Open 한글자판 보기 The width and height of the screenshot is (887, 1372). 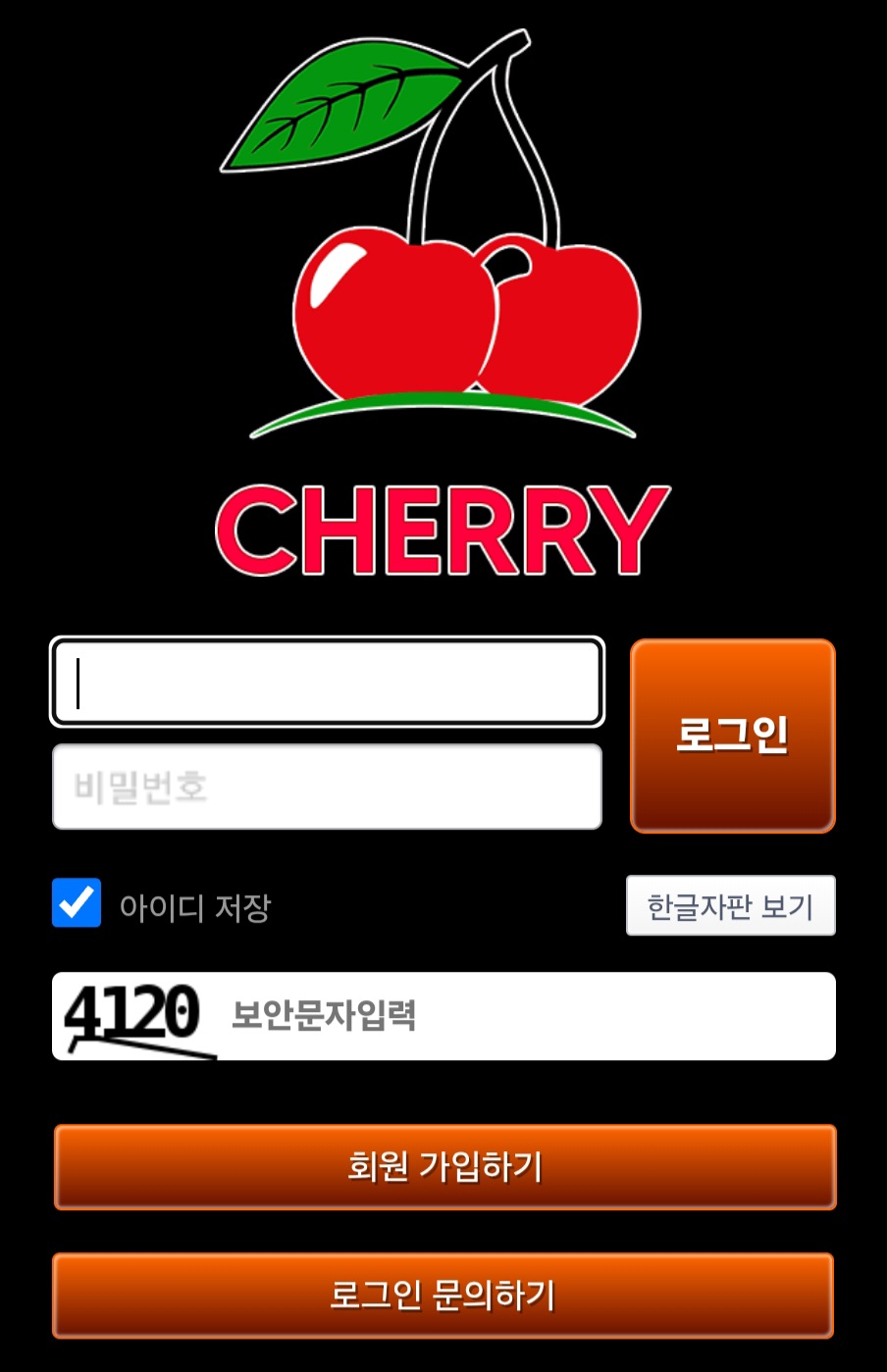[x=730, y=906]
